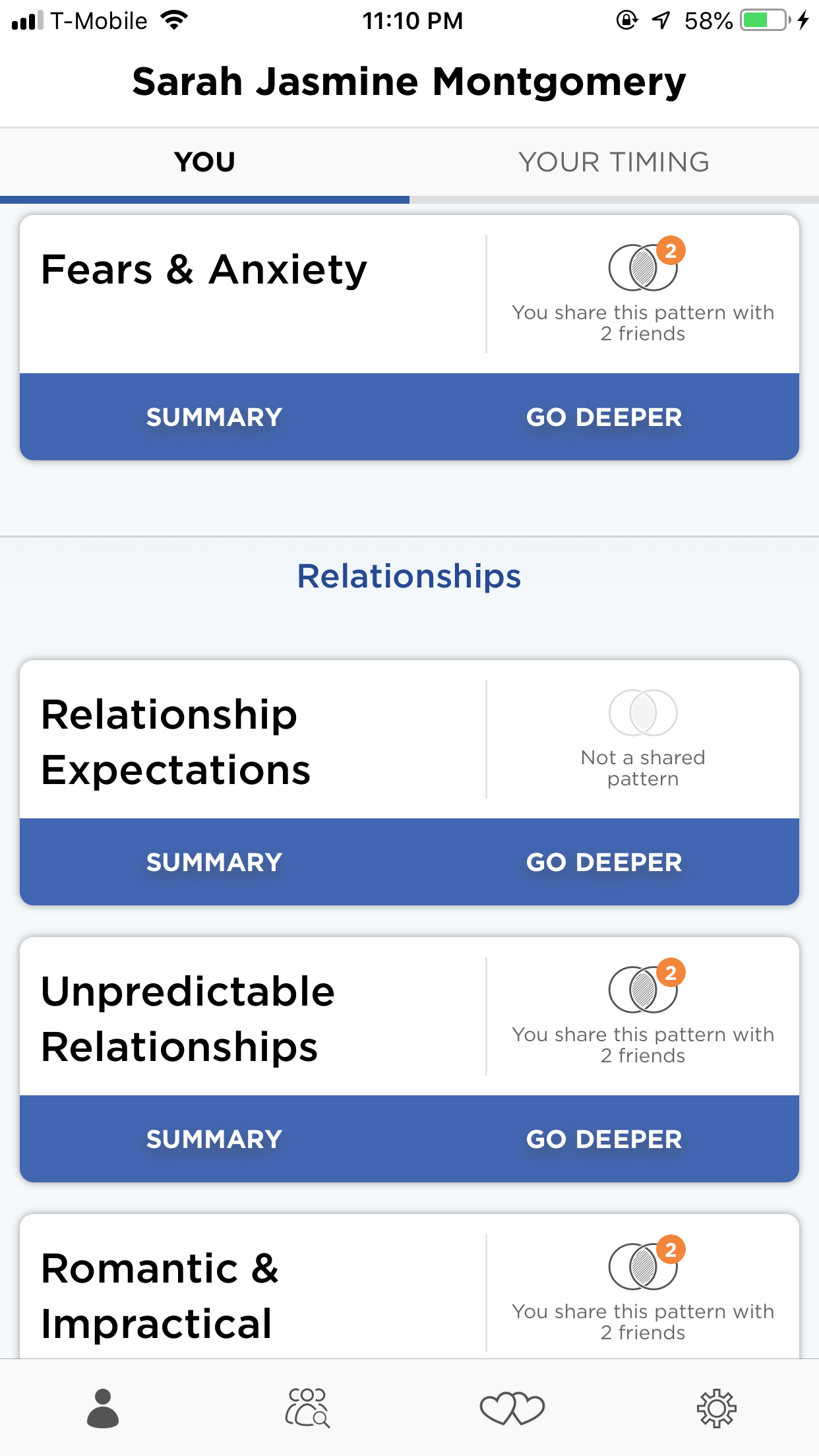Switch to the Your Timing tab
819x1456 pixels.
click(x=613, y=162)
